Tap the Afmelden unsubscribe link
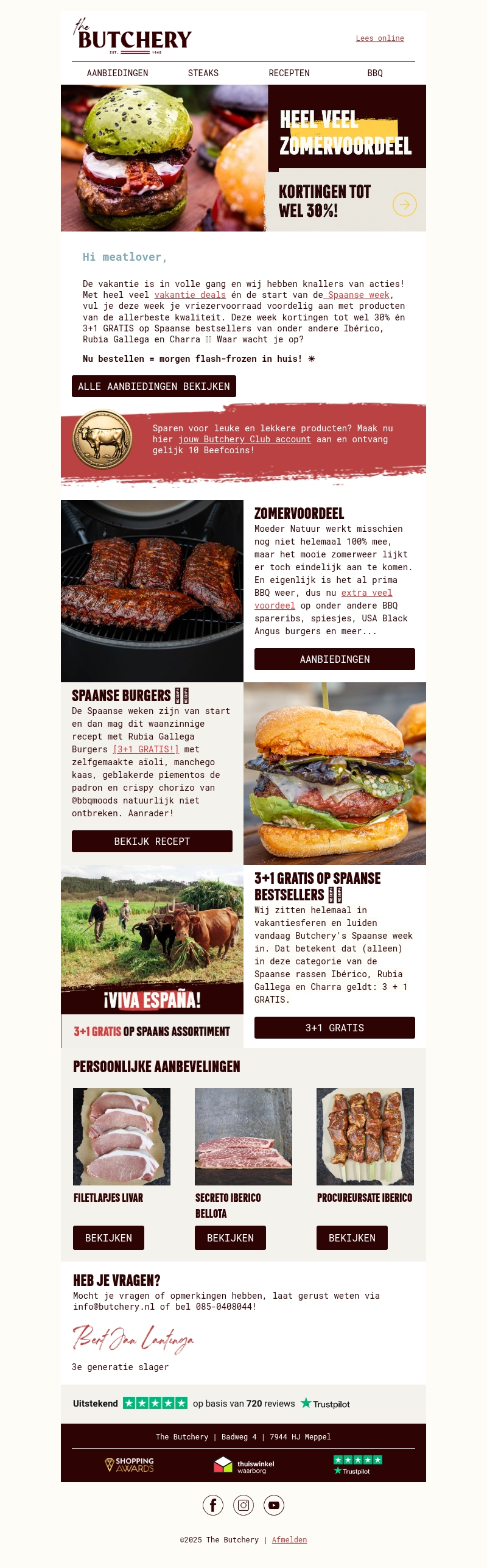Screen dimensions: 487x1568 289,1540
